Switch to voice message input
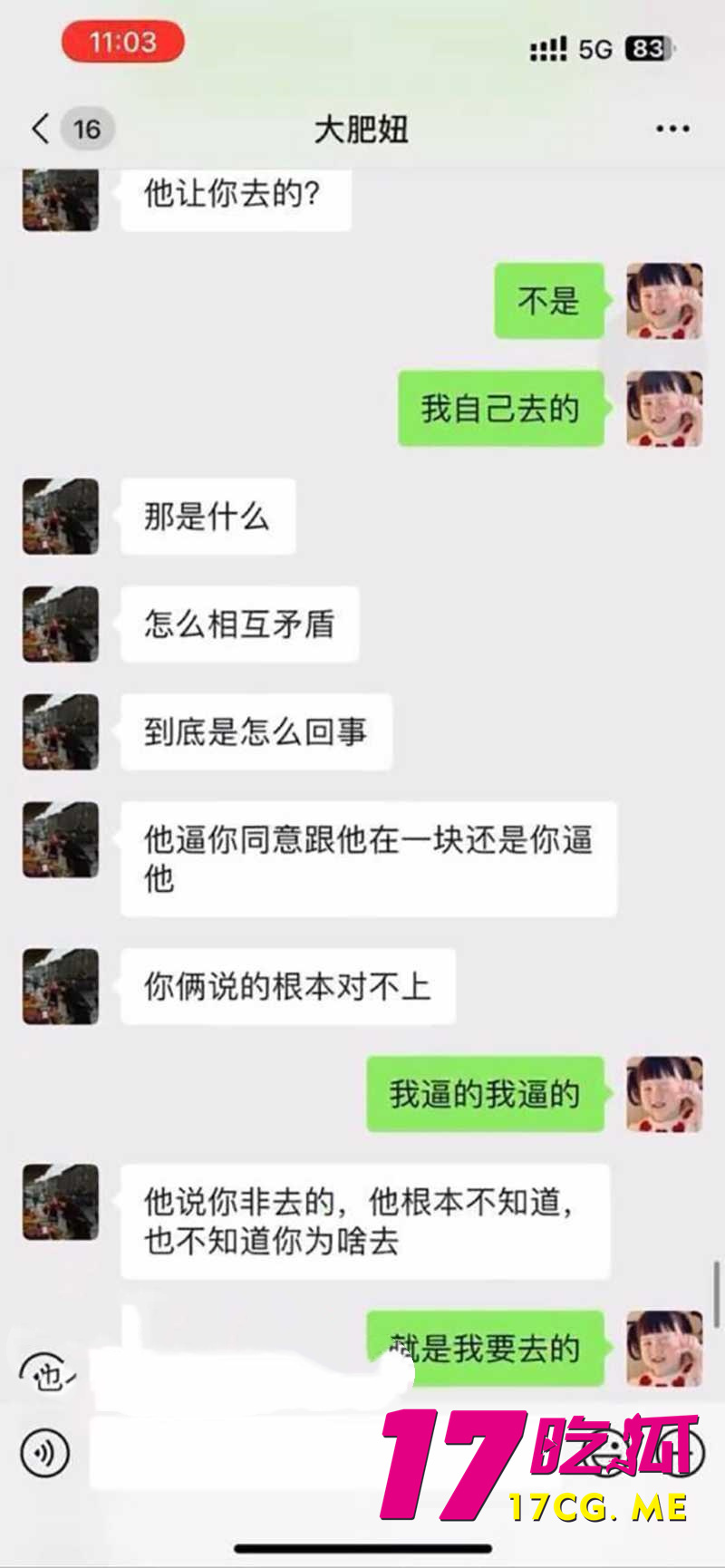The width and height of the screenshot is (725, 1568). pyautogui.click(x=44, y=1453)
